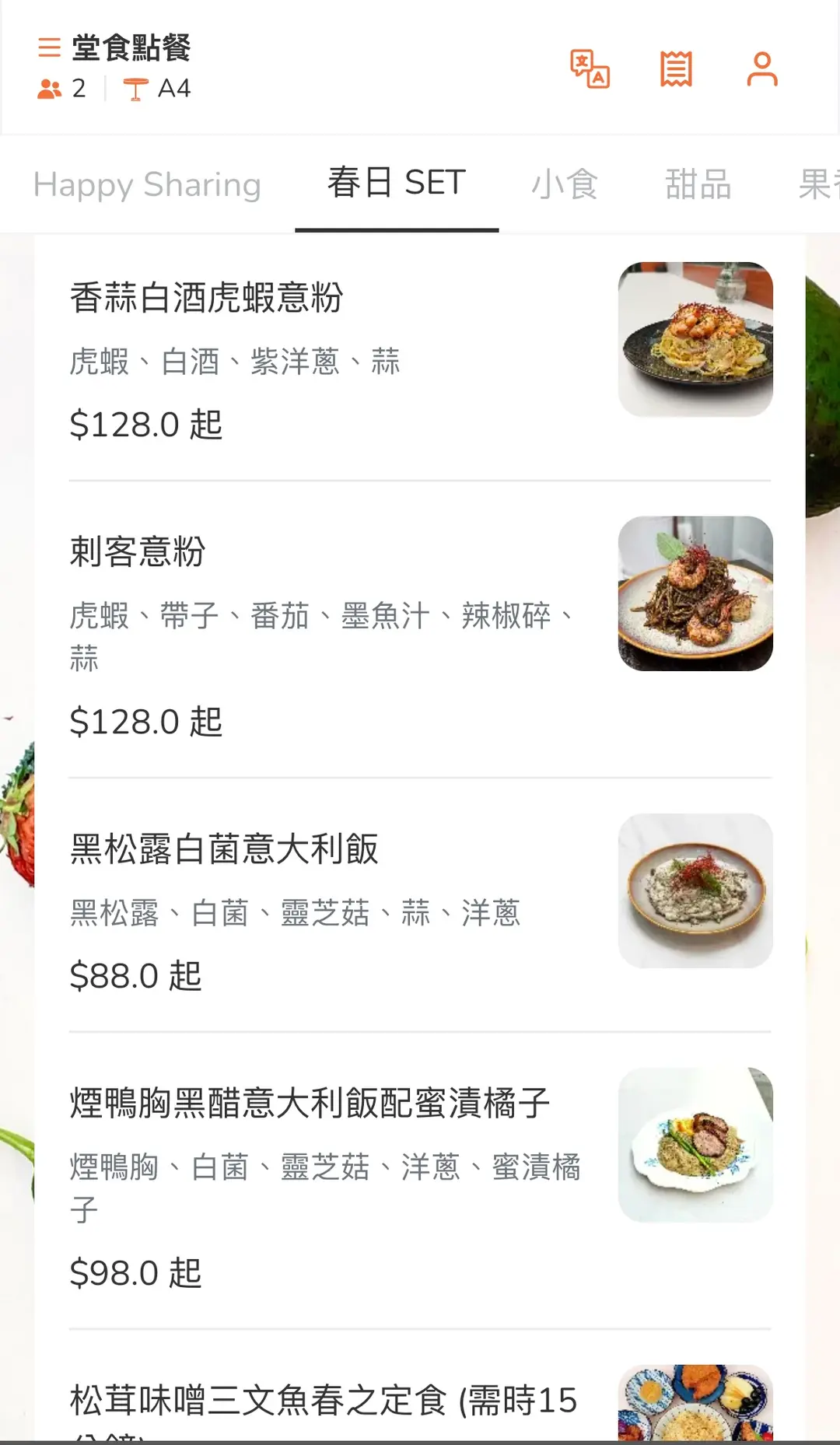This screenshot has height=1445, width=840.
Task: Open the language translation icon
Action: coord(590,69)
